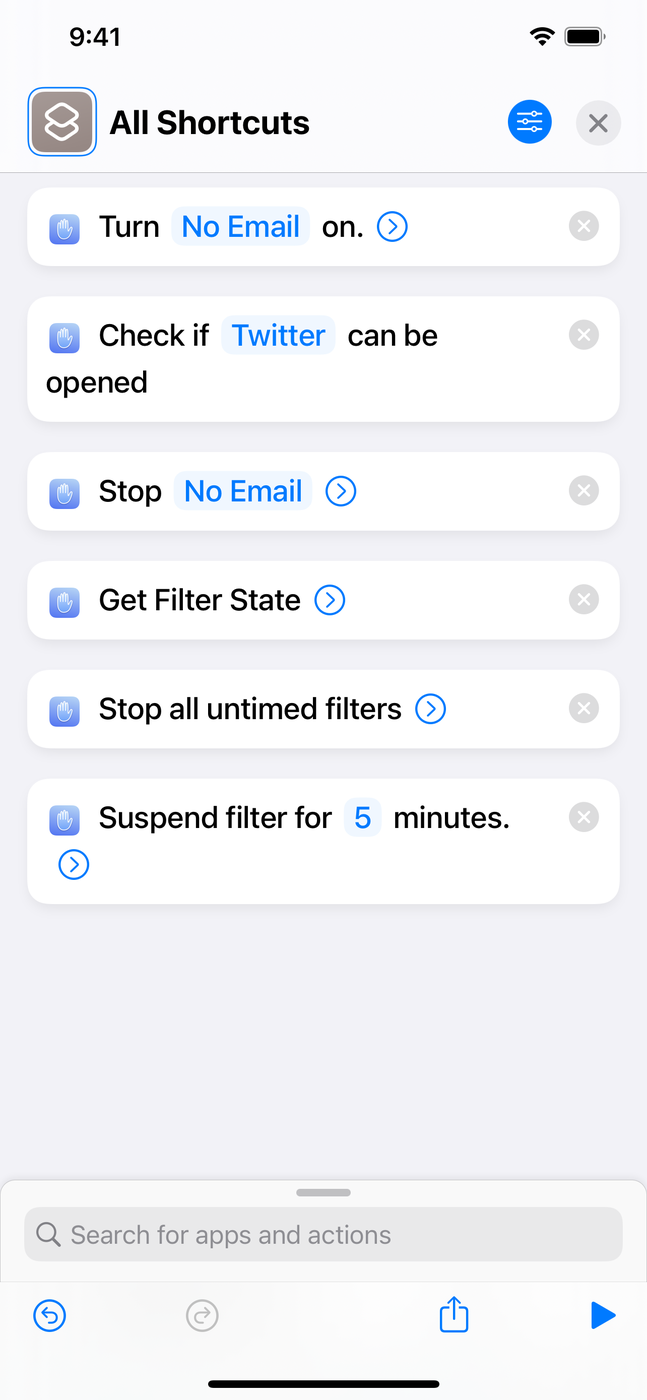
Task: Close the All Shortcuts editor
Action: (x=598, y=123)
